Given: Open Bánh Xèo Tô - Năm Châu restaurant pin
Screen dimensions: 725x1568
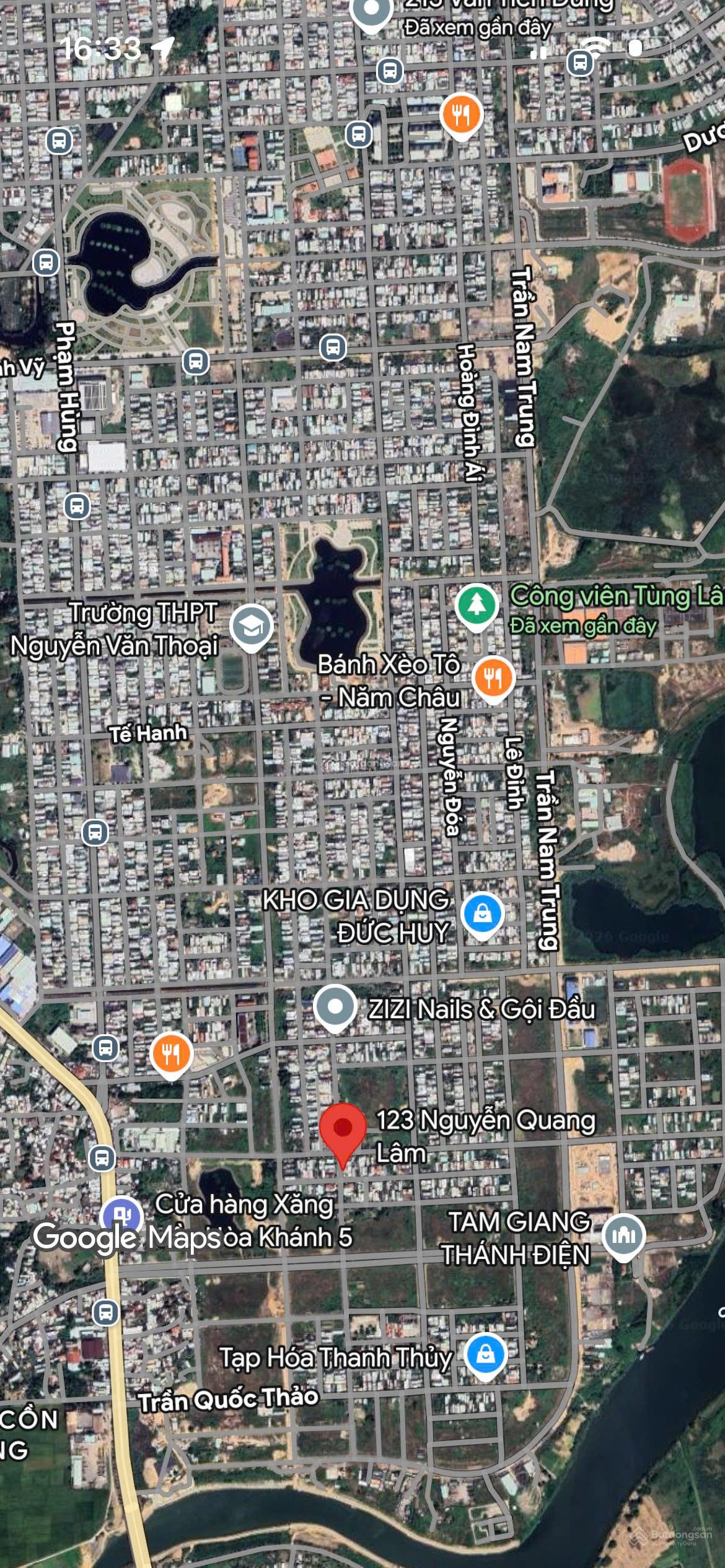Looking at the screenshot, I should (x=493, y=677).
